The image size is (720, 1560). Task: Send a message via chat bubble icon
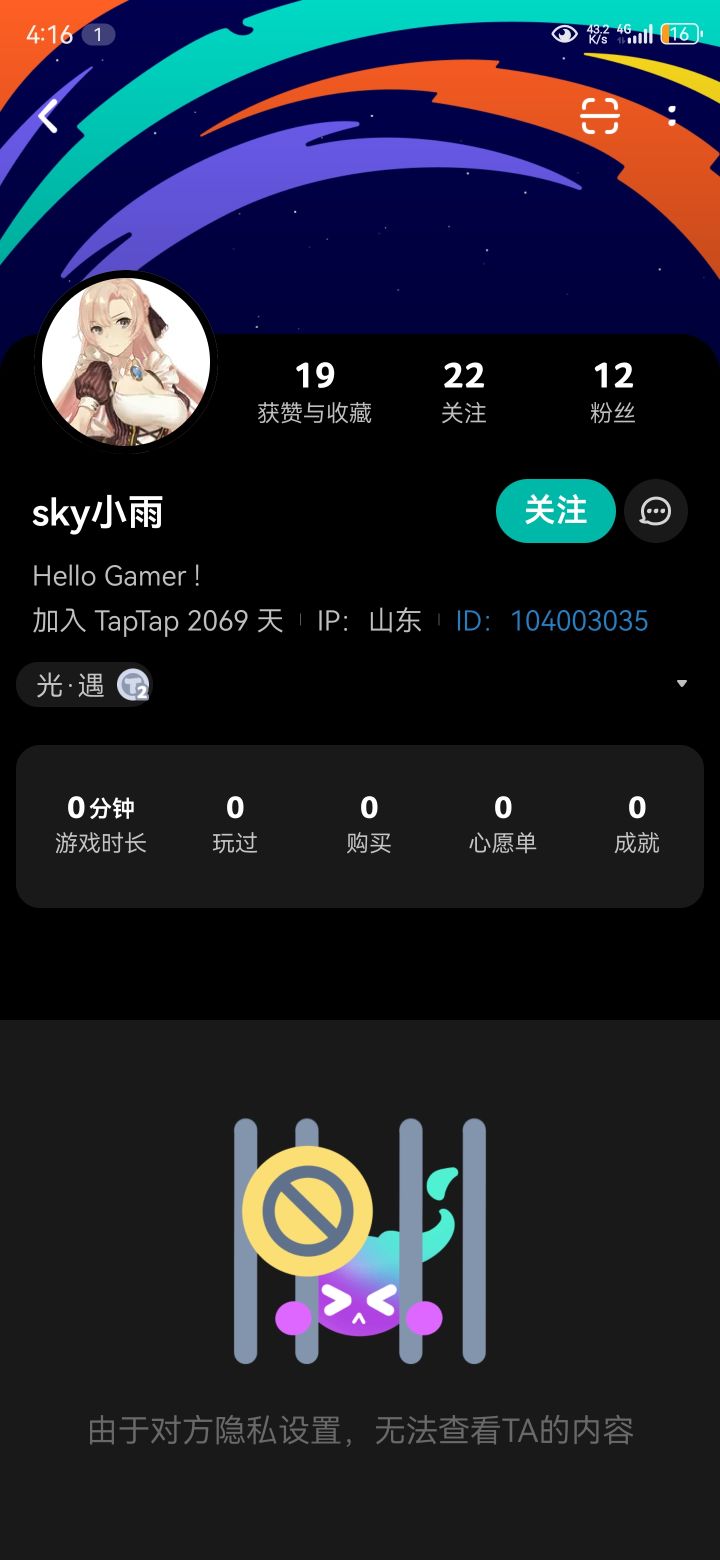(x=656, y=511)
